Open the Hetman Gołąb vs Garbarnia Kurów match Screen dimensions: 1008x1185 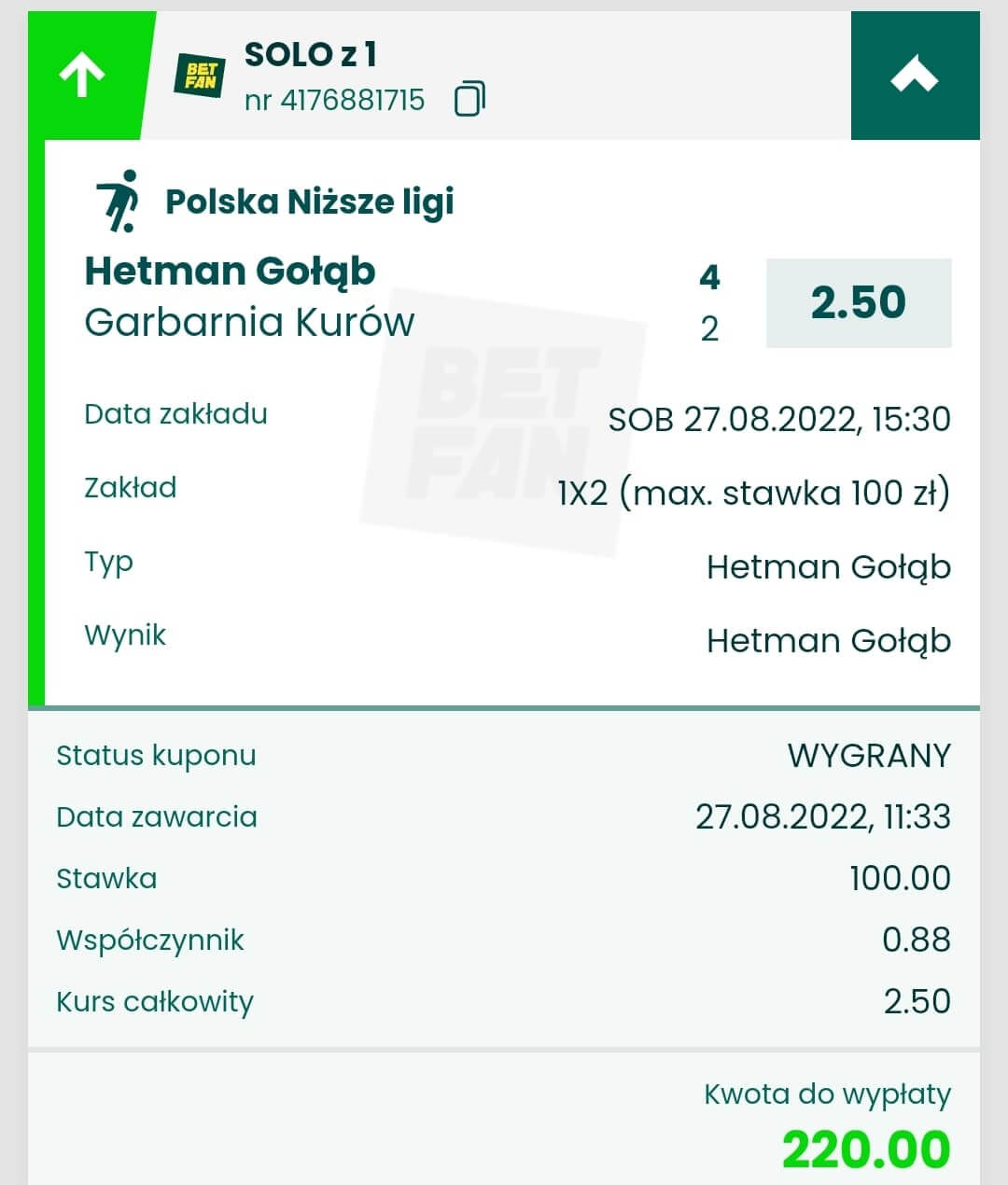tap(249, 297)
